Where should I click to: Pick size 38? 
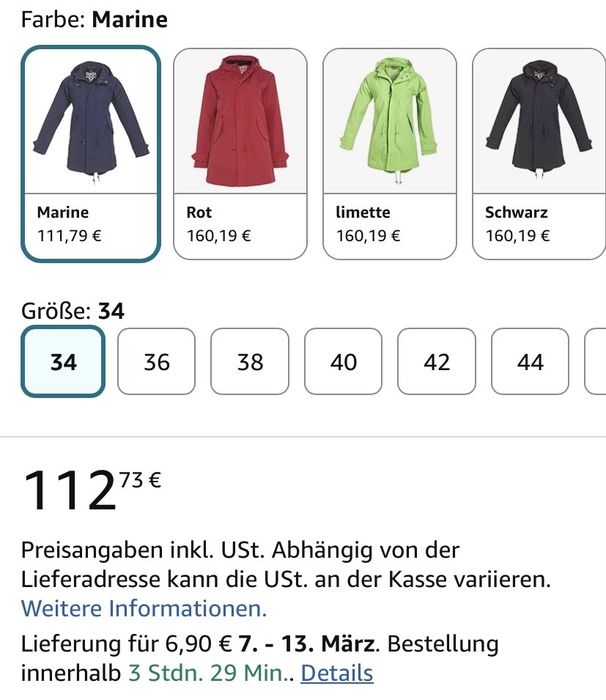pyautogui.click(x=250, y=361)
